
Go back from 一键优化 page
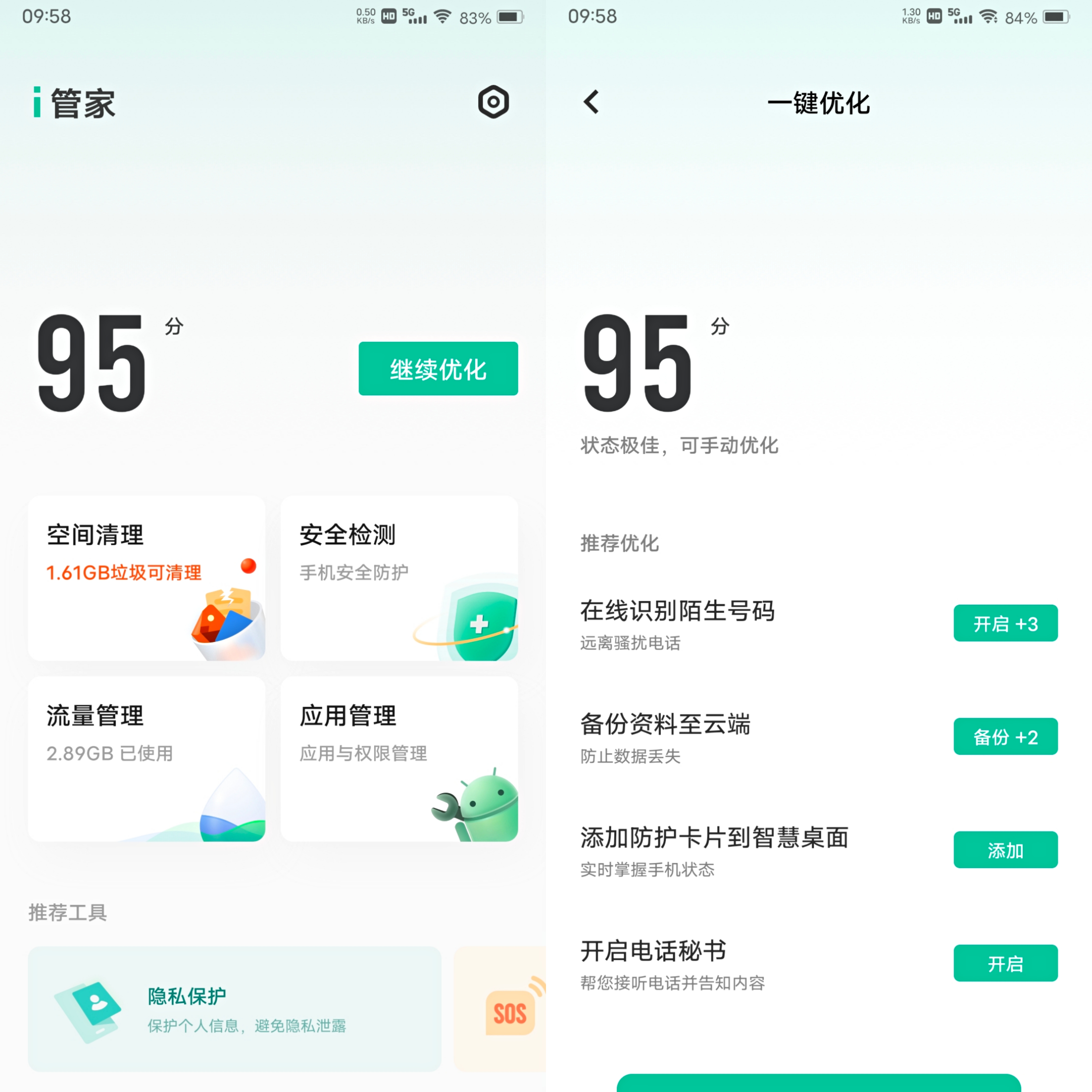tap(591, 102)
